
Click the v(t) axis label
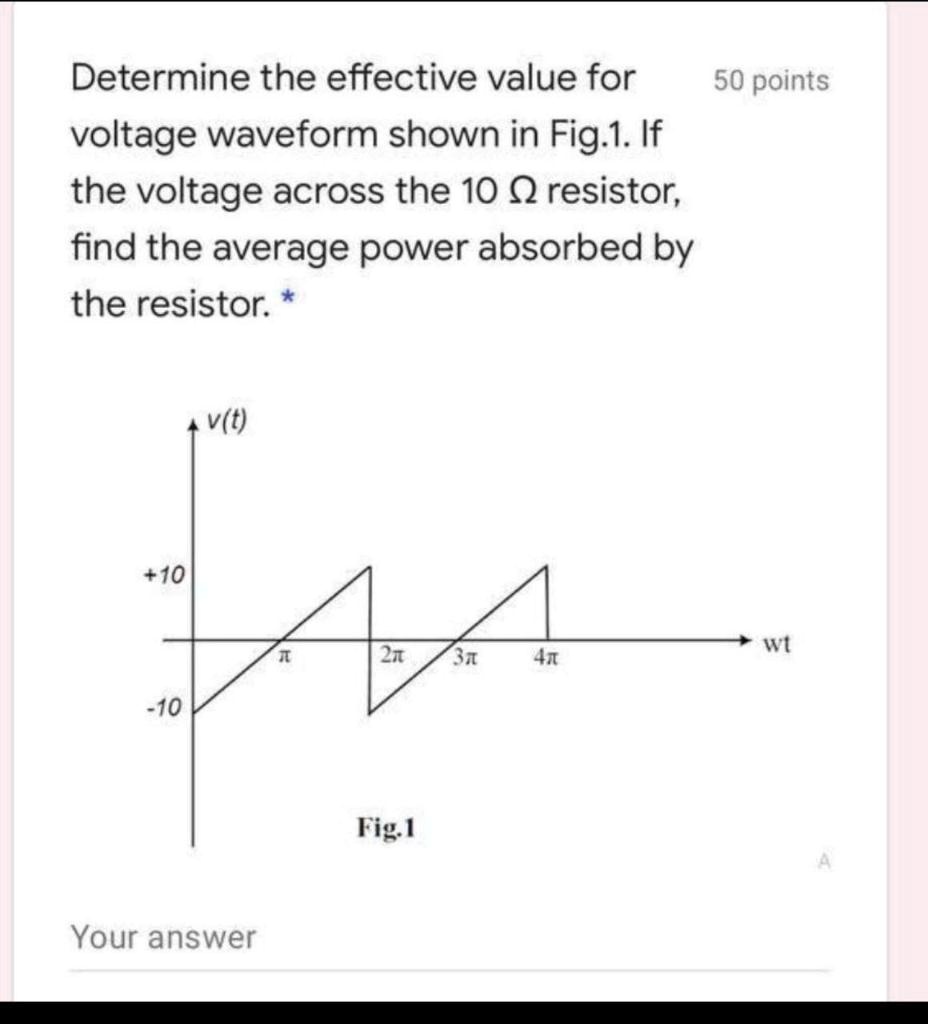[x=226, y=420]
